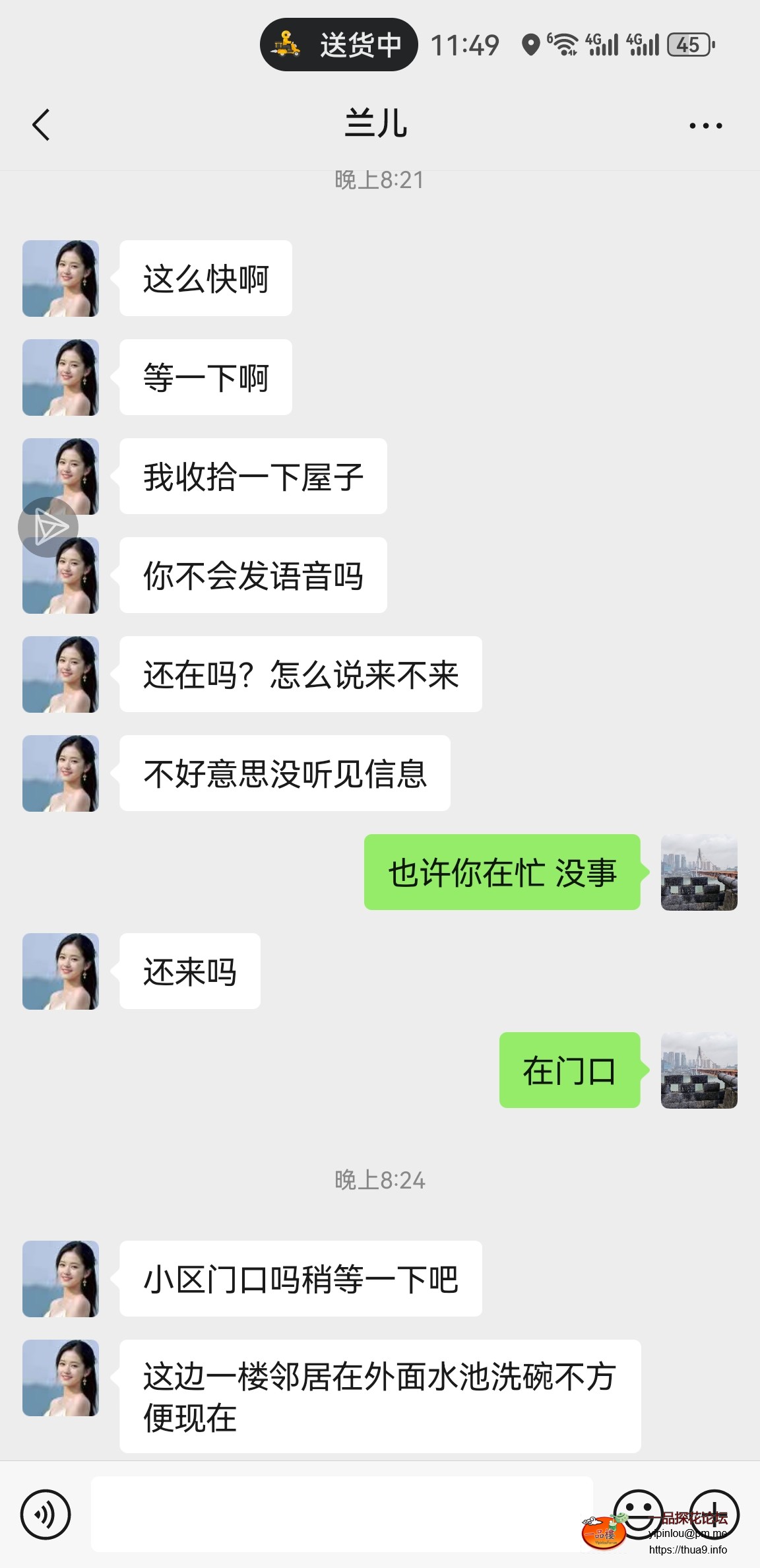The height and width of the screenshot is (1568, 760).
Task: Open the three-dot chat options menu
Action: click(705, 125)
